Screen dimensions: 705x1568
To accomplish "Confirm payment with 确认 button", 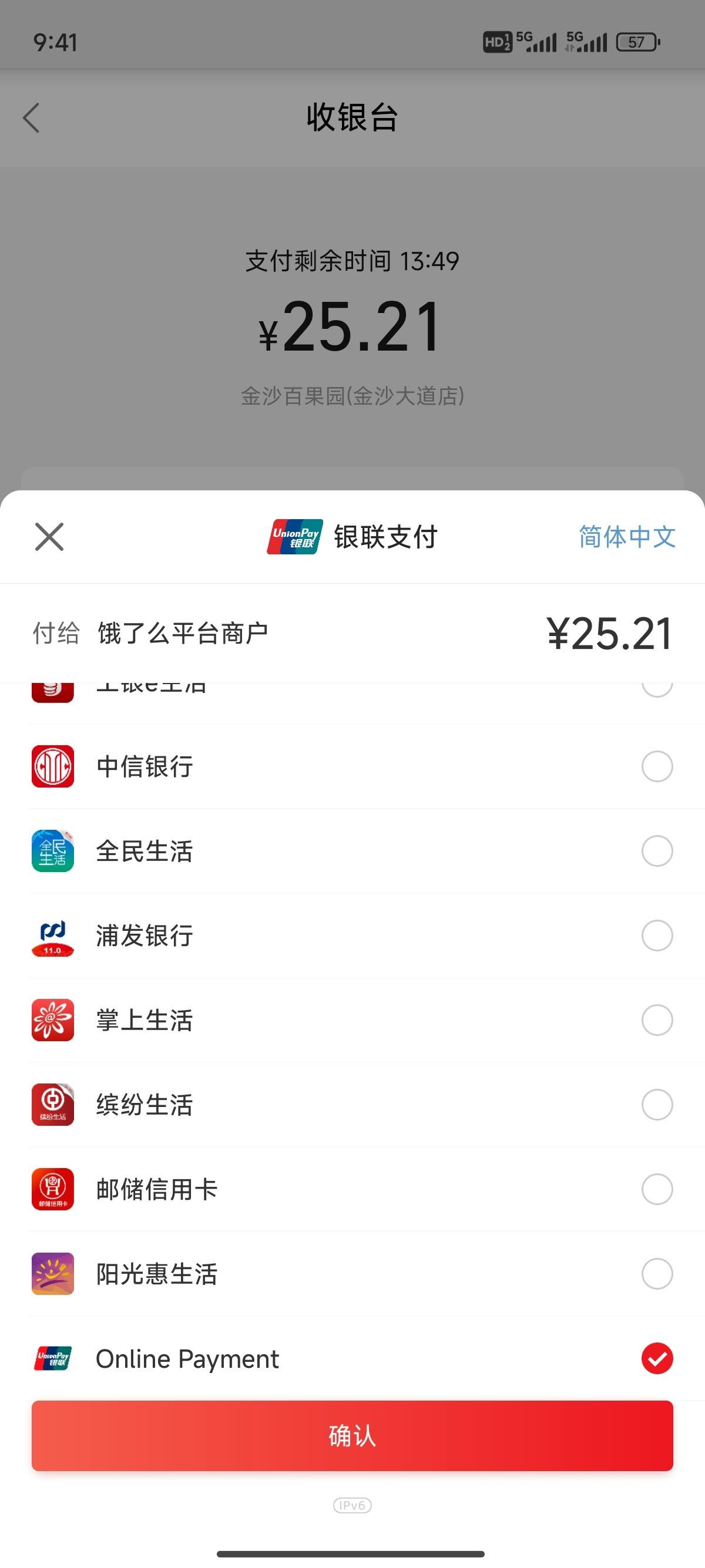I will point(352,1435).
